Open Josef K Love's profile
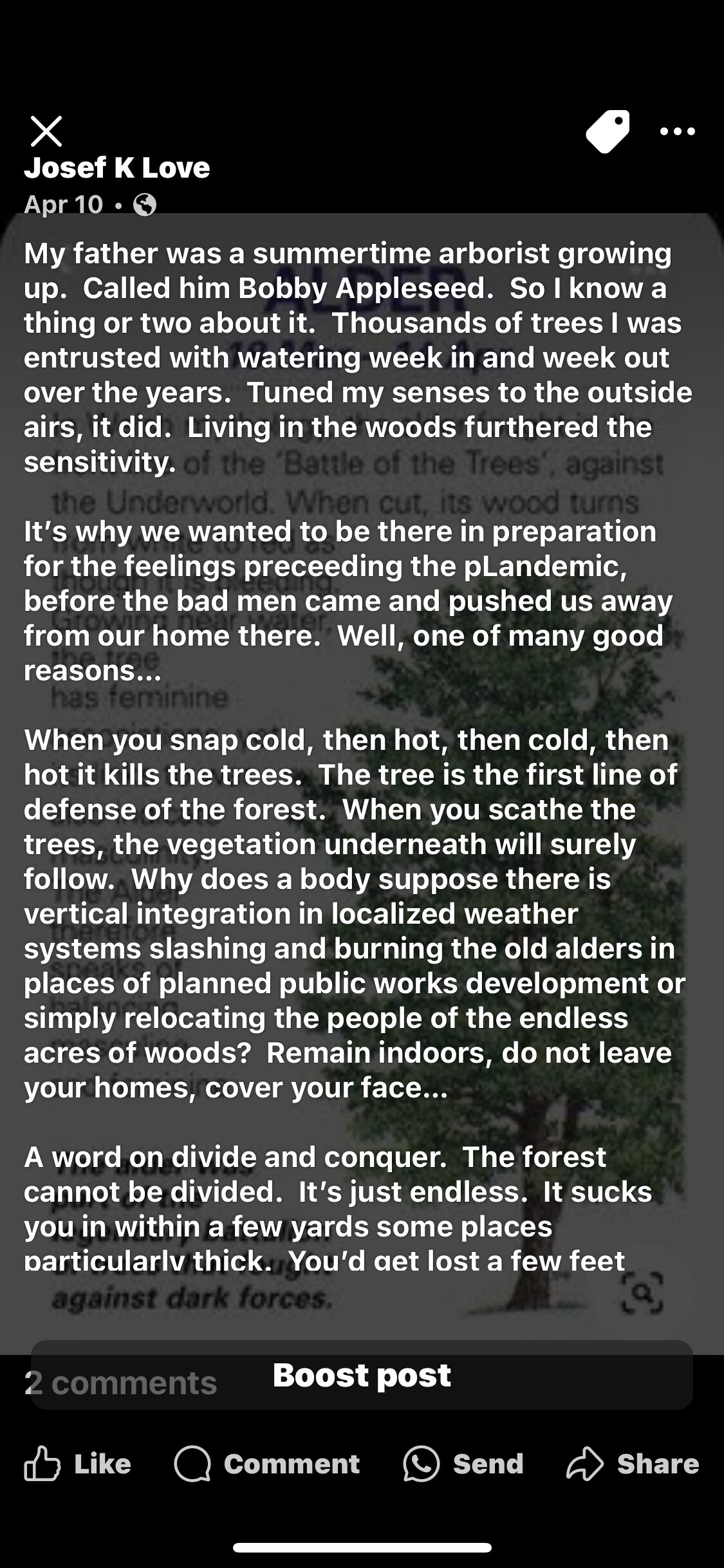 click(117, 168)
